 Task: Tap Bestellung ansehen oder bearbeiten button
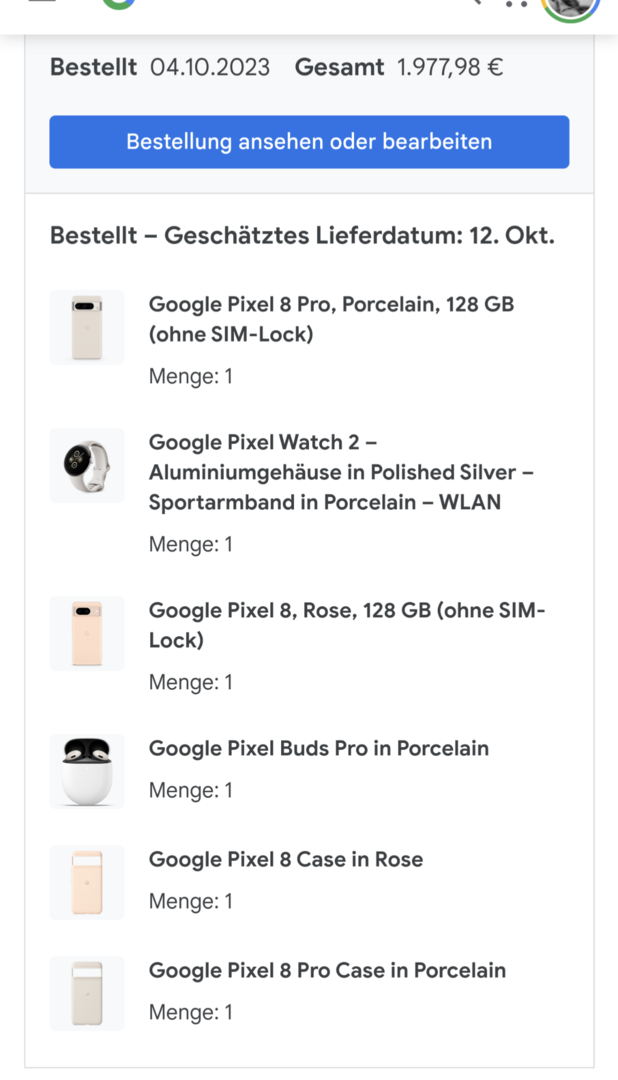(309, 142)
